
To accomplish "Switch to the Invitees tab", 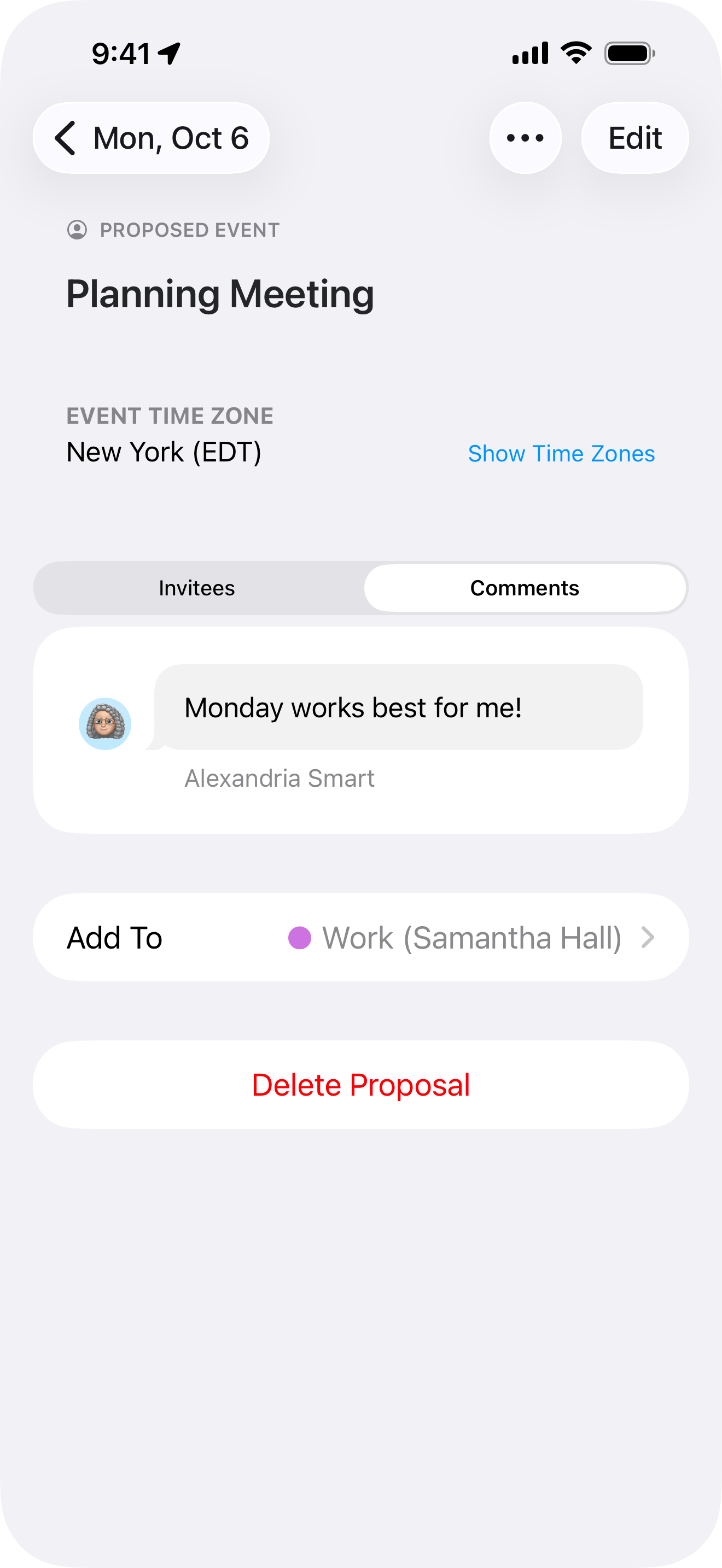I will [196, 587].
